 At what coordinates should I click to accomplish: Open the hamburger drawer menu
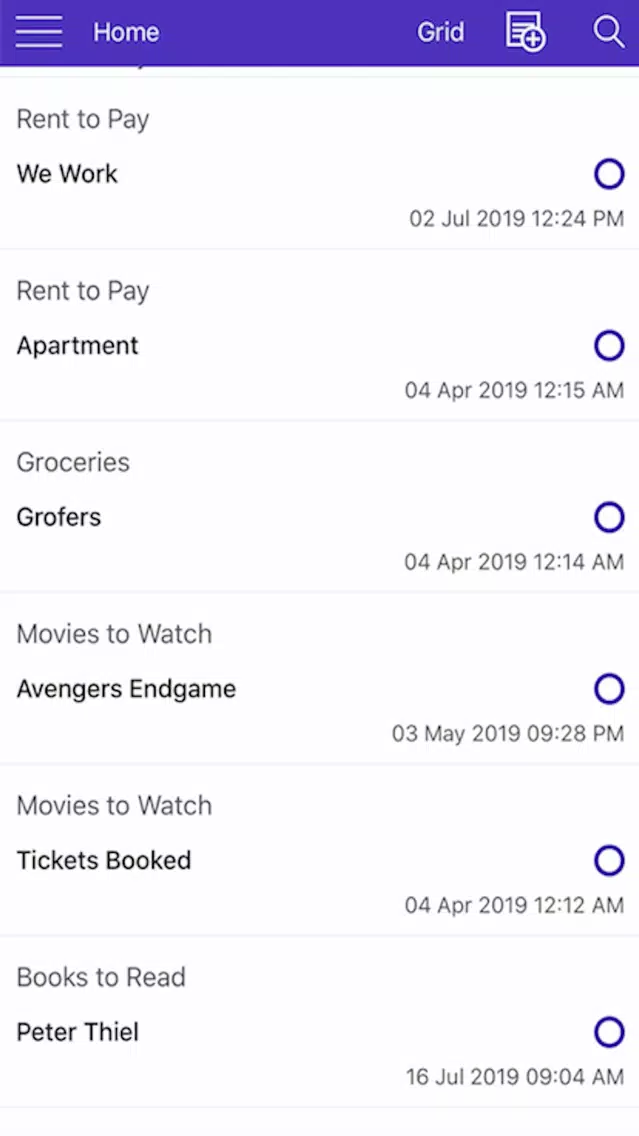point(38,32)
